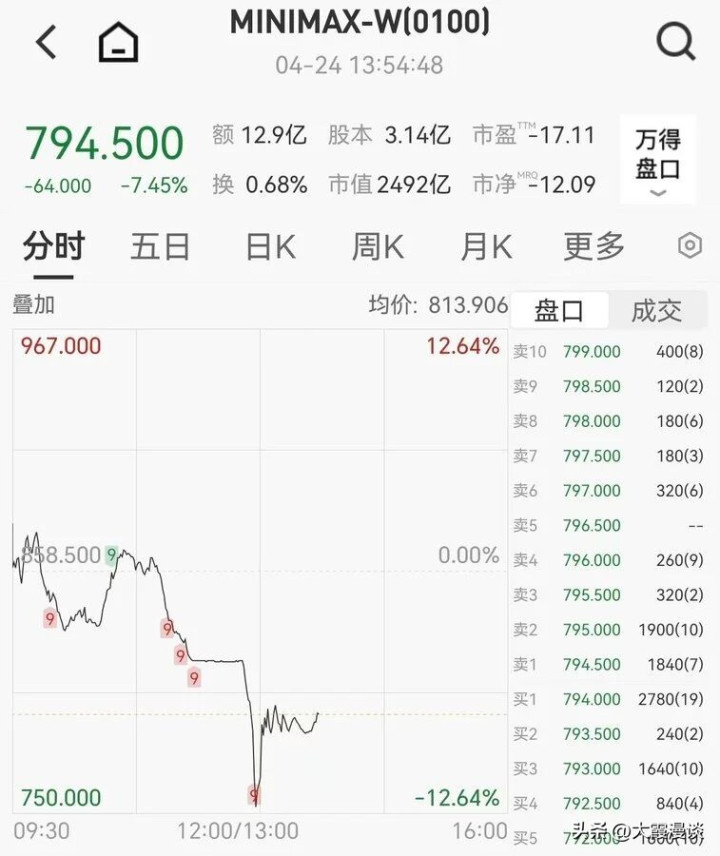Open the 更多 chart options
This screenshot has width=720, height=856.
click(594, 246)
